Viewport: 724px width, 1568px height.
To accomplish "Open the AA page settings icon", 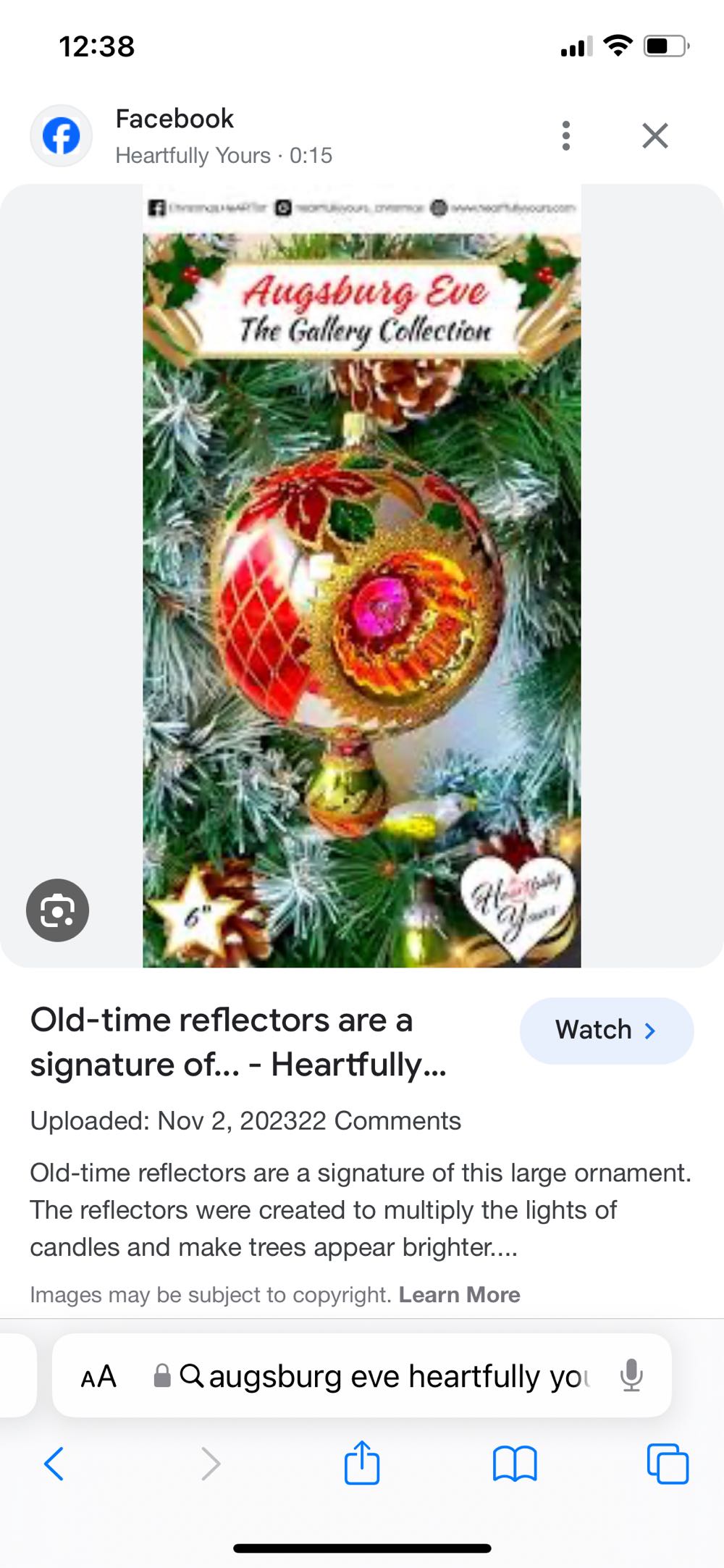I will (99, 1377).
